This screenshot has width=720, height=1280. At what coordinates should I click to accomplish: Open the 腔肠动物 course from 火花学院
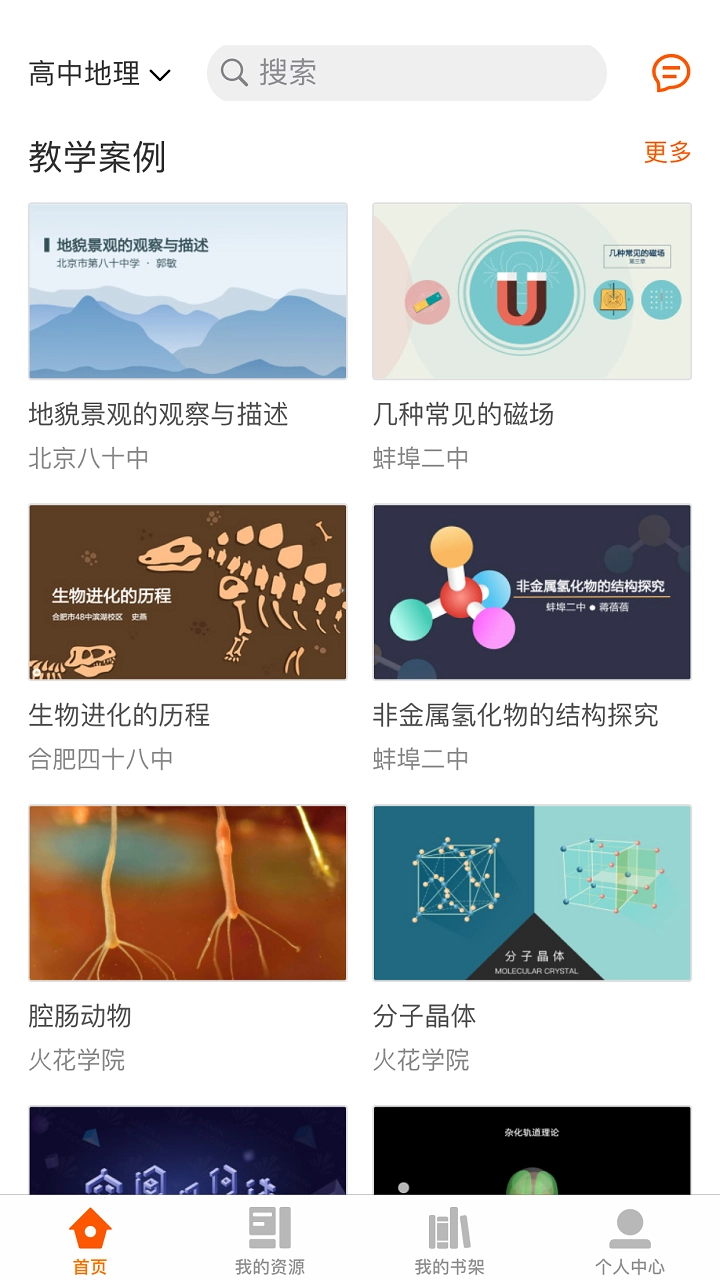(x=187, y=892)
